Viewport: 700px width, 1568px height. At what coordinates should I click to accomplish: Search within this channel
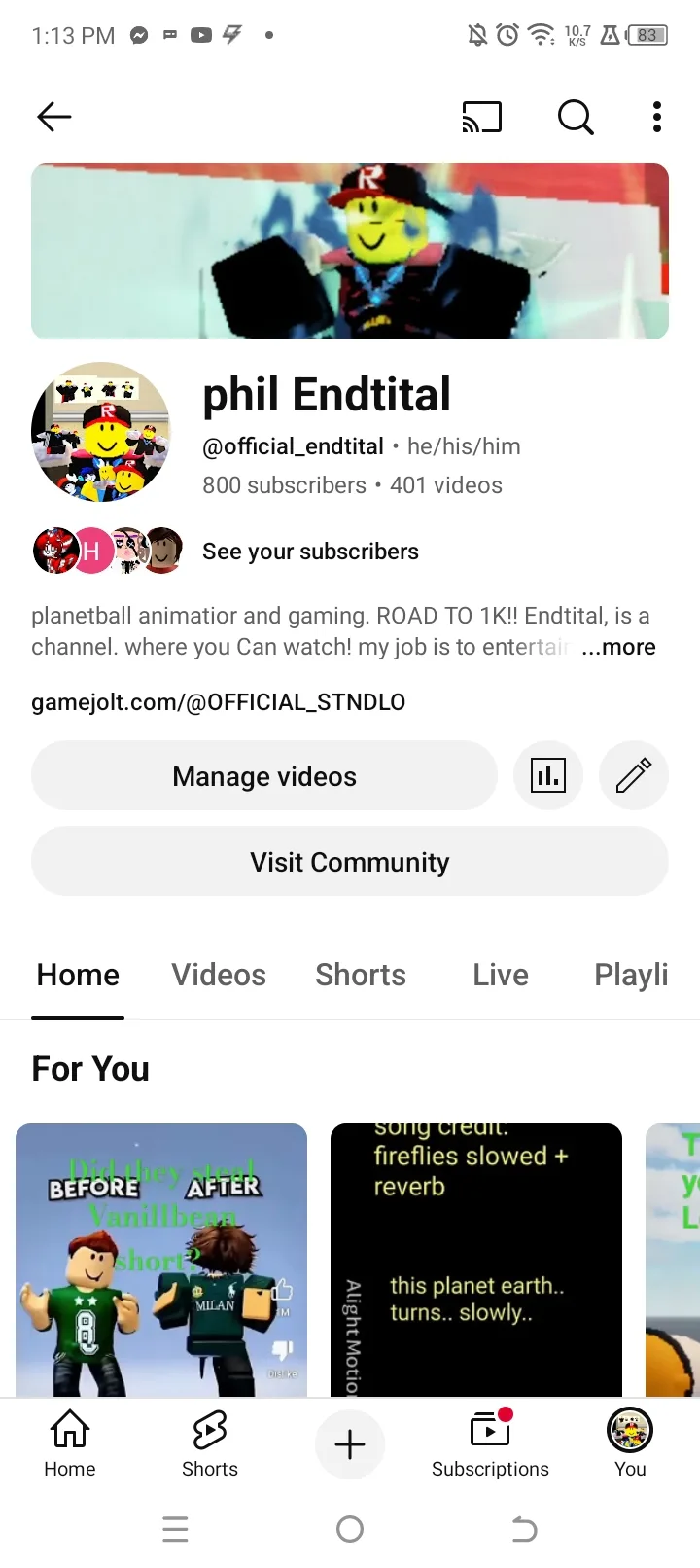tap(575, 118)
